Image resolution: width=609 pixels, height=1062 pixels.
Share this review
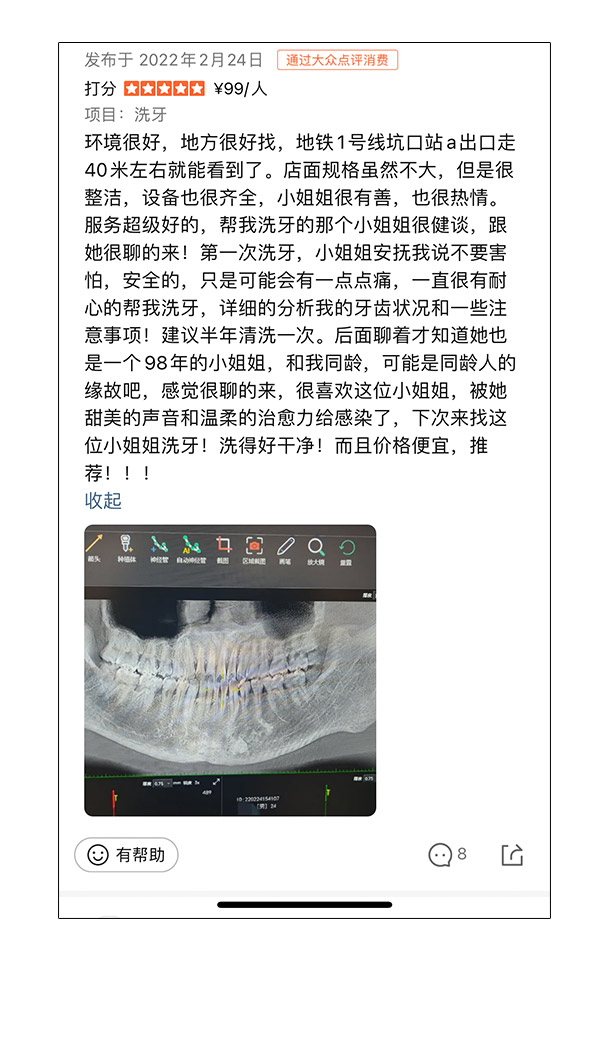[x=512, y=855]
